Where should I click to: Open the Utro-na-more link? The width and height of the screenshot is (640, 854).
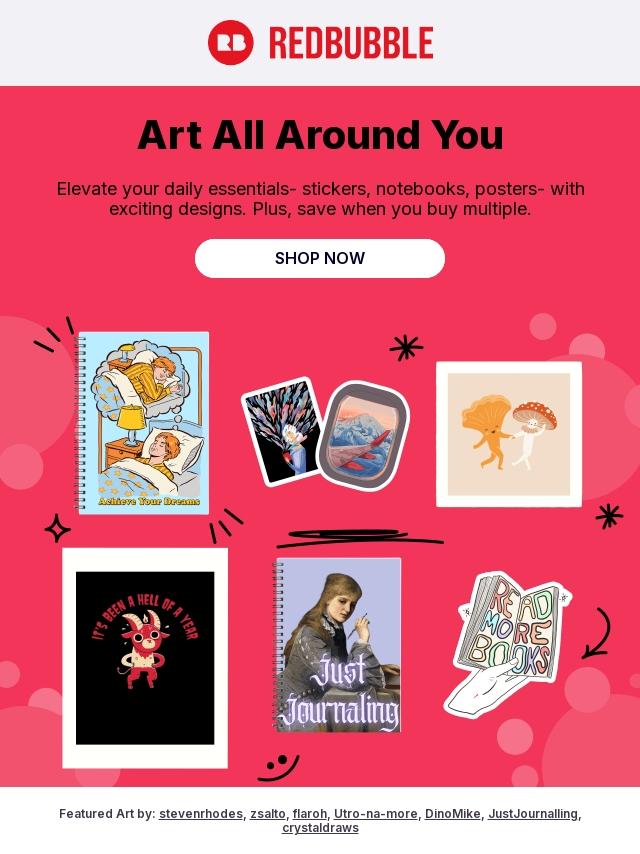[375, 814]
